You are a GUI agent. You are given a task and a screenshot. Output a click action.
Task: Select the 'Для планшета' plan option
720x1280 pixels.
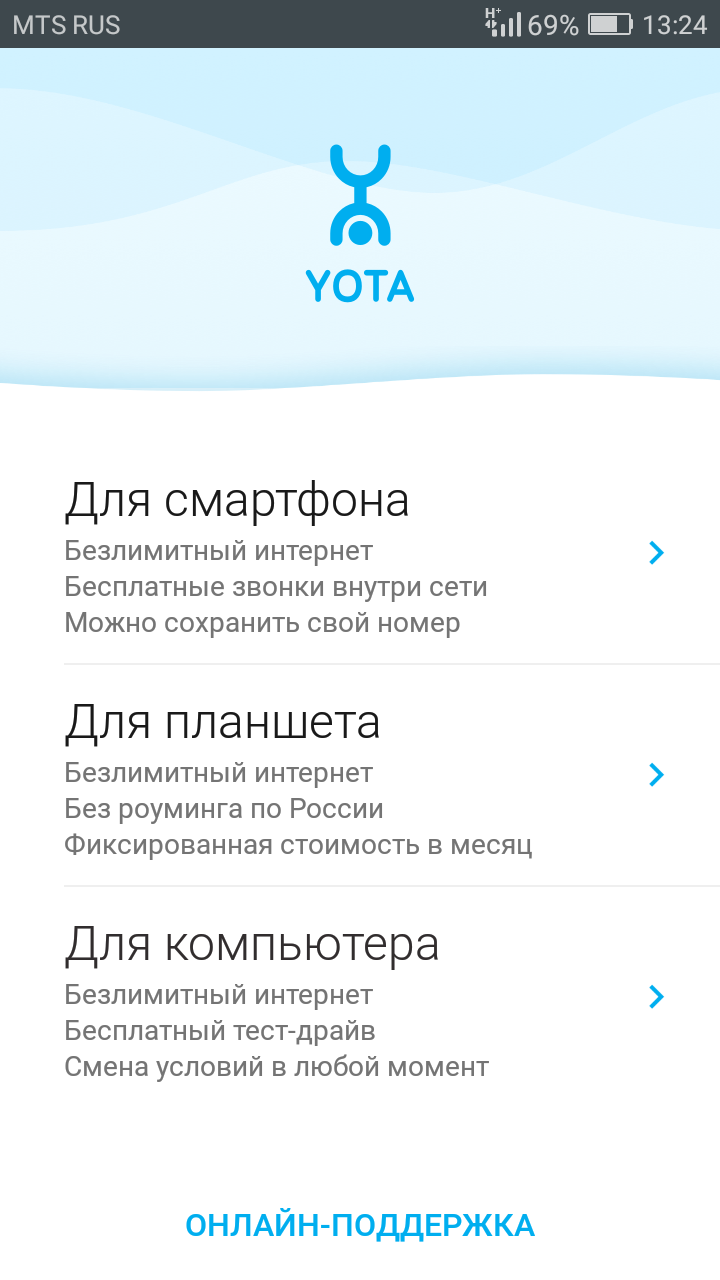tap(360, 776)
